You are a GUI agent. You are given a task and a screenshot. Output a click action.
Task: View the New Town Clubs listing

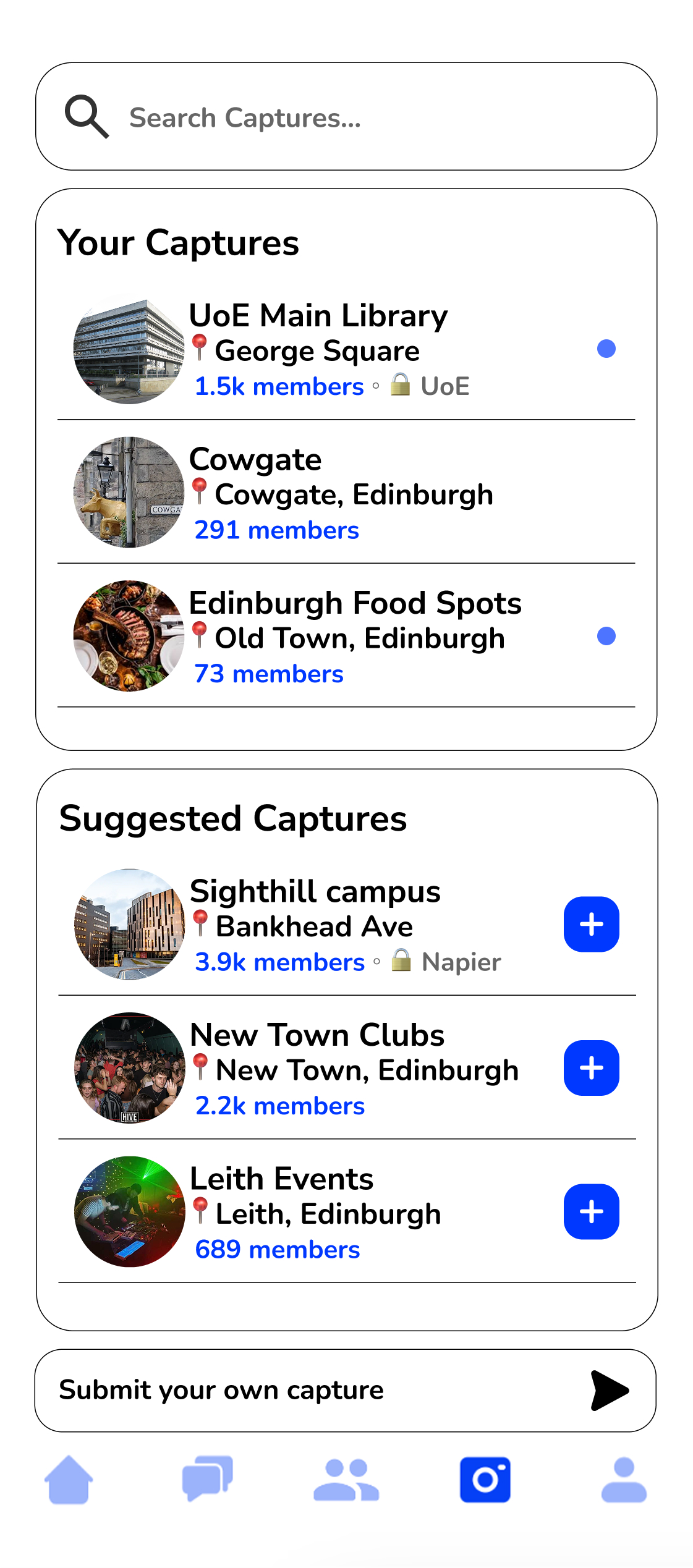click(x=309, y=1068)
